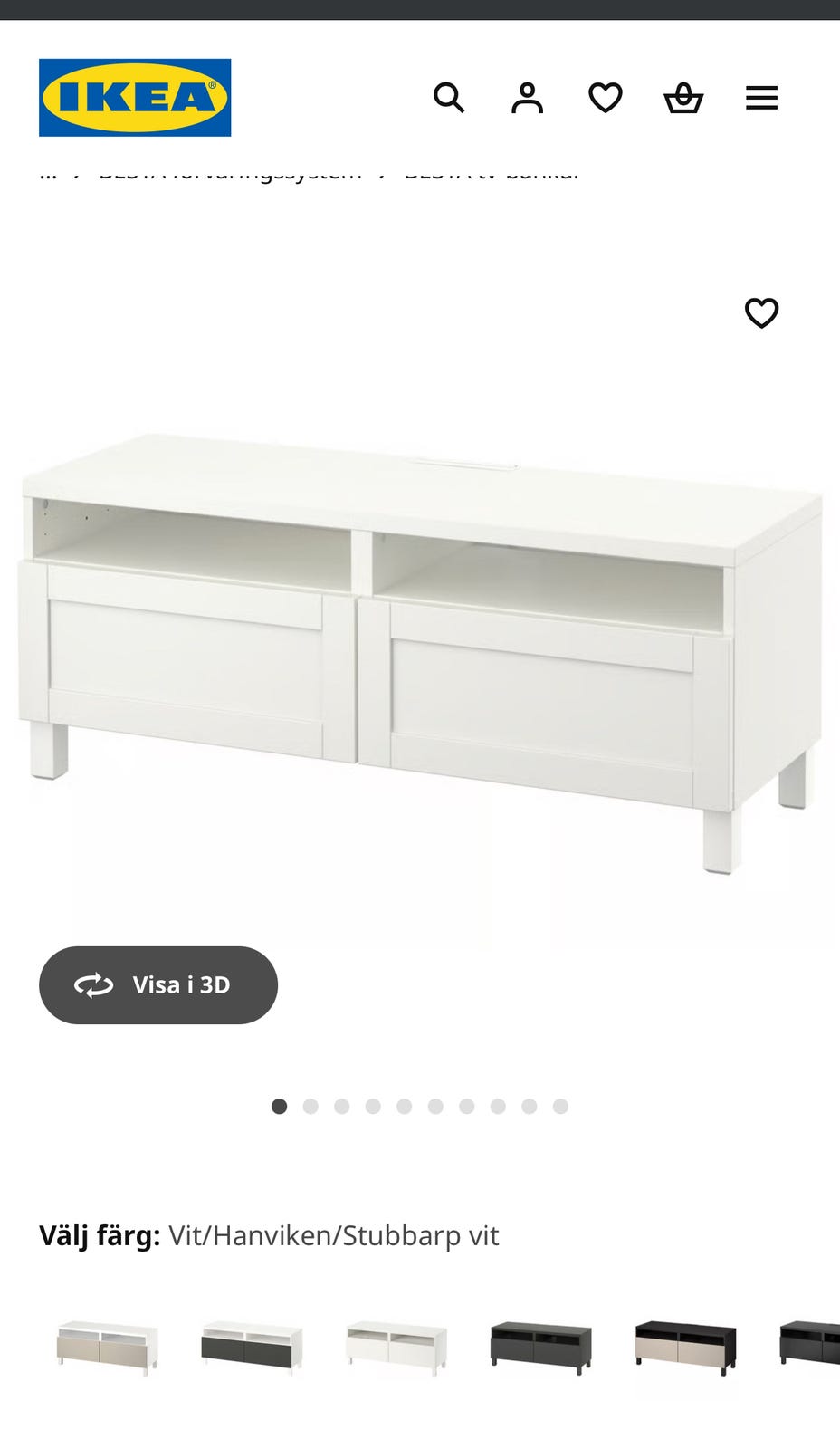The width and height of the screenshot is (840, 1449).
Task: Select the black-brown with beige drawers variant
Action: (685, 1347)
